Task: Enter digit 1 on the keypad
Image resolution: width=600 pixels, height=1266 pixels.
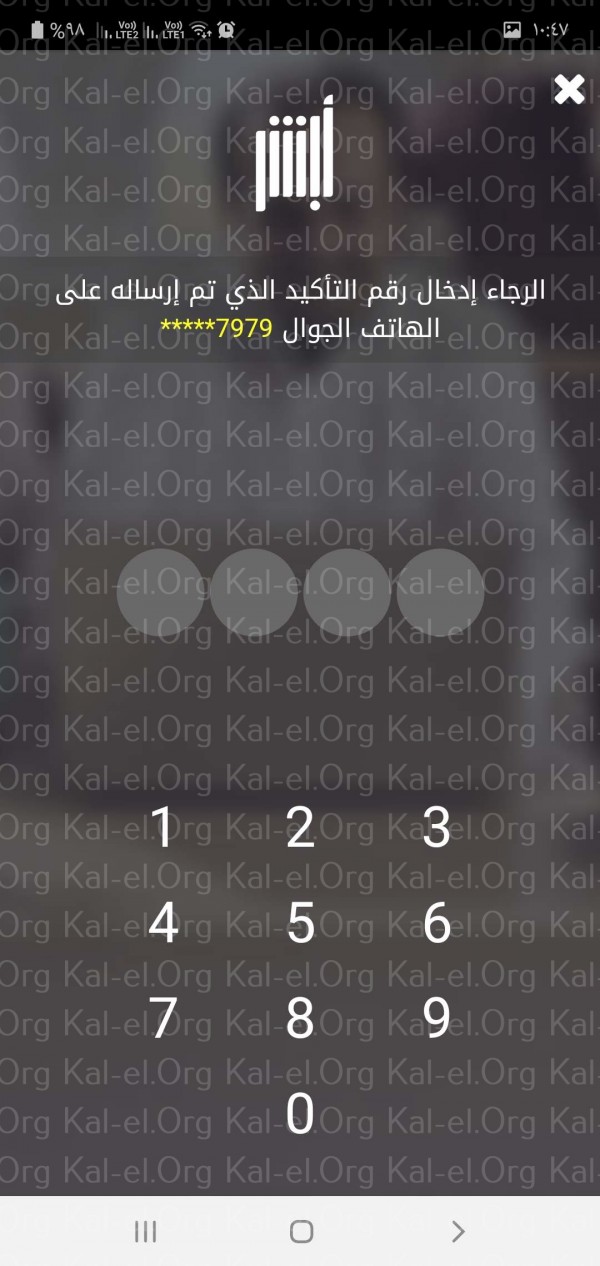Action: (162, 827)
